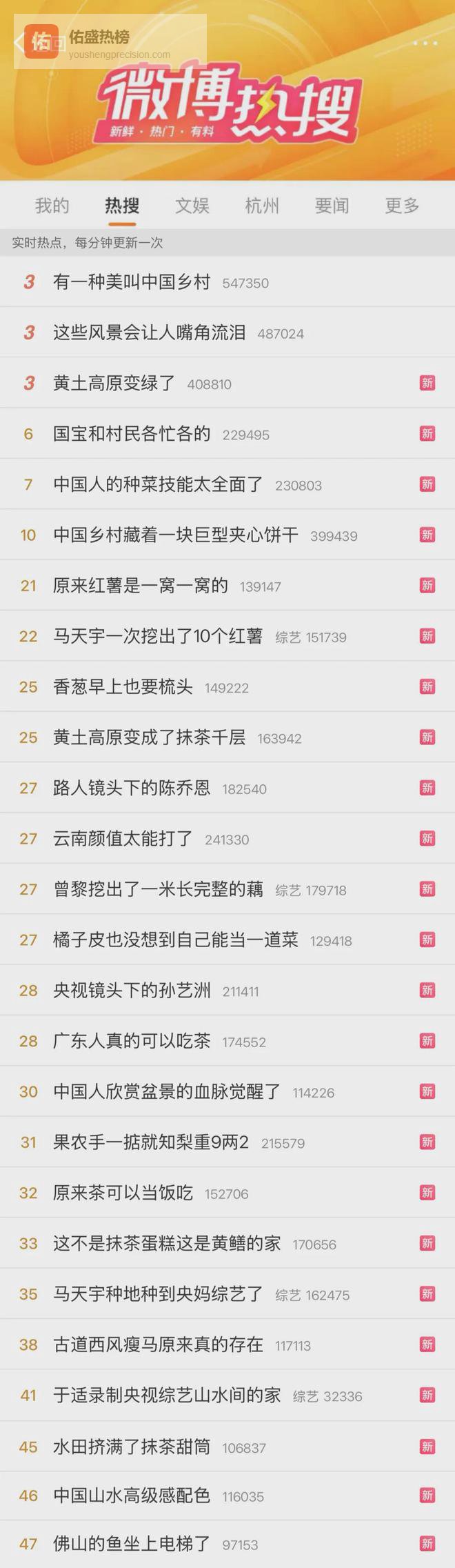455x1568 pixels.
Task: Open topic 路人镜头下的陈乔恩
Action: click(132, 788)
